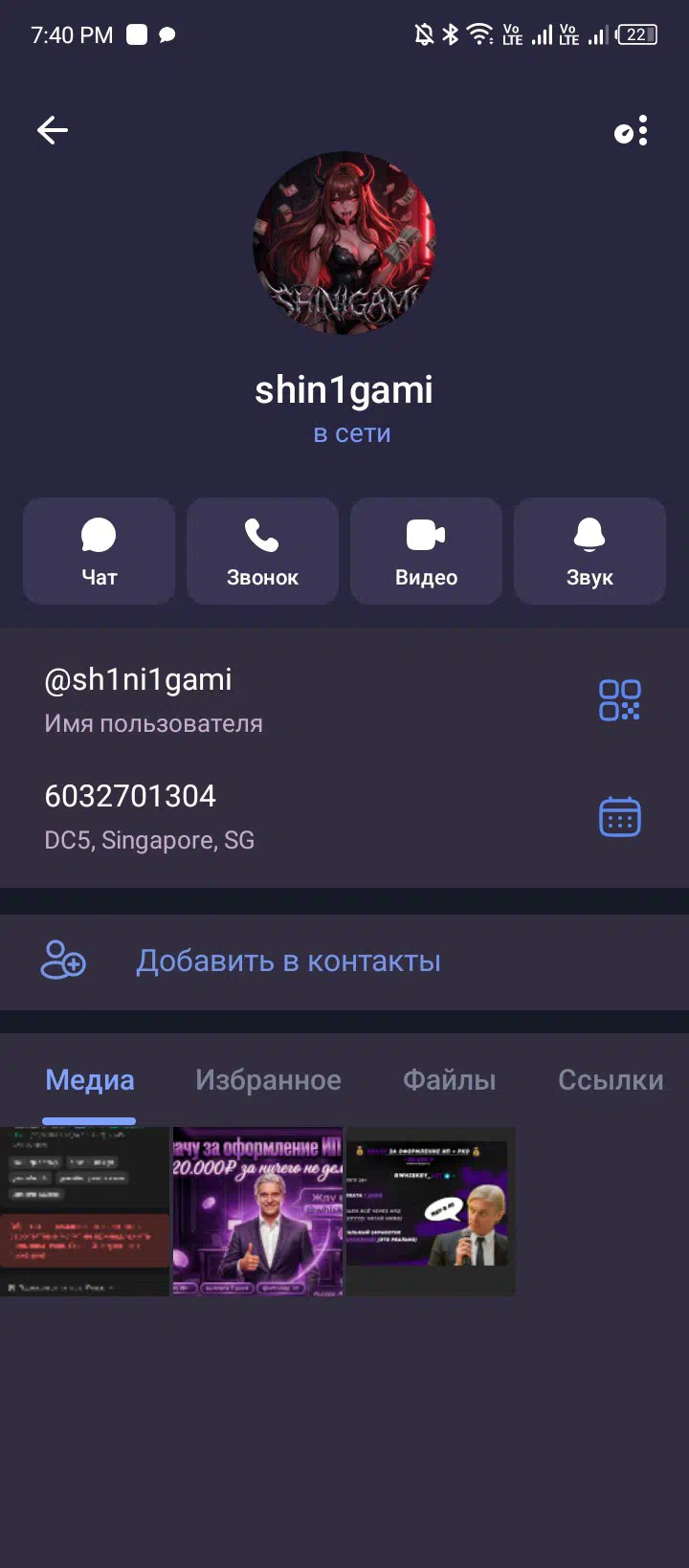Open the purple 20.000₽ media tile
The image size is (689, 1568).
(257, 1212)
